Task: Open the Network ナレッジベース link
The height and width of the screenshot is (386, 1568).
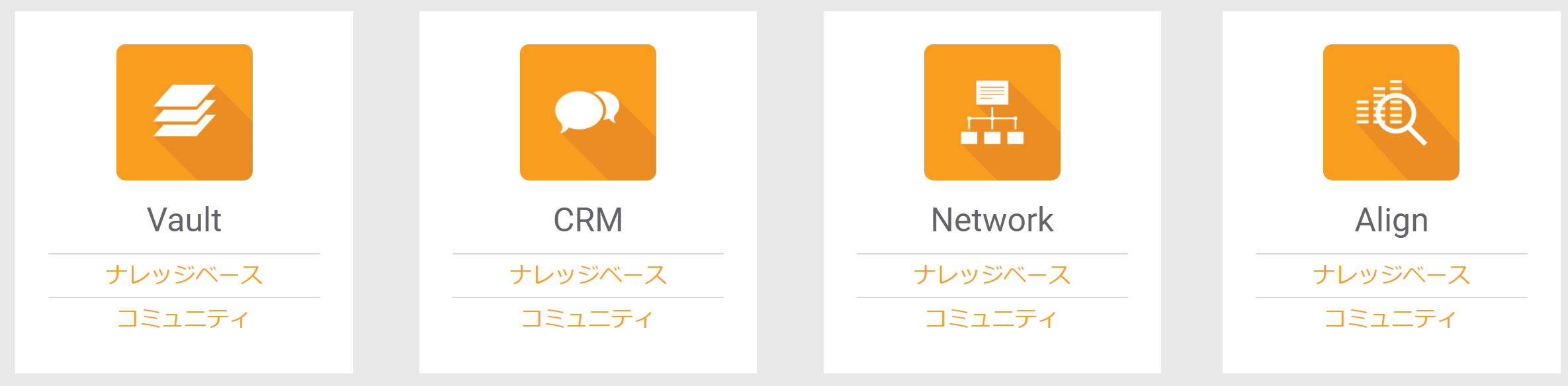Action: (x=992, y=275)
